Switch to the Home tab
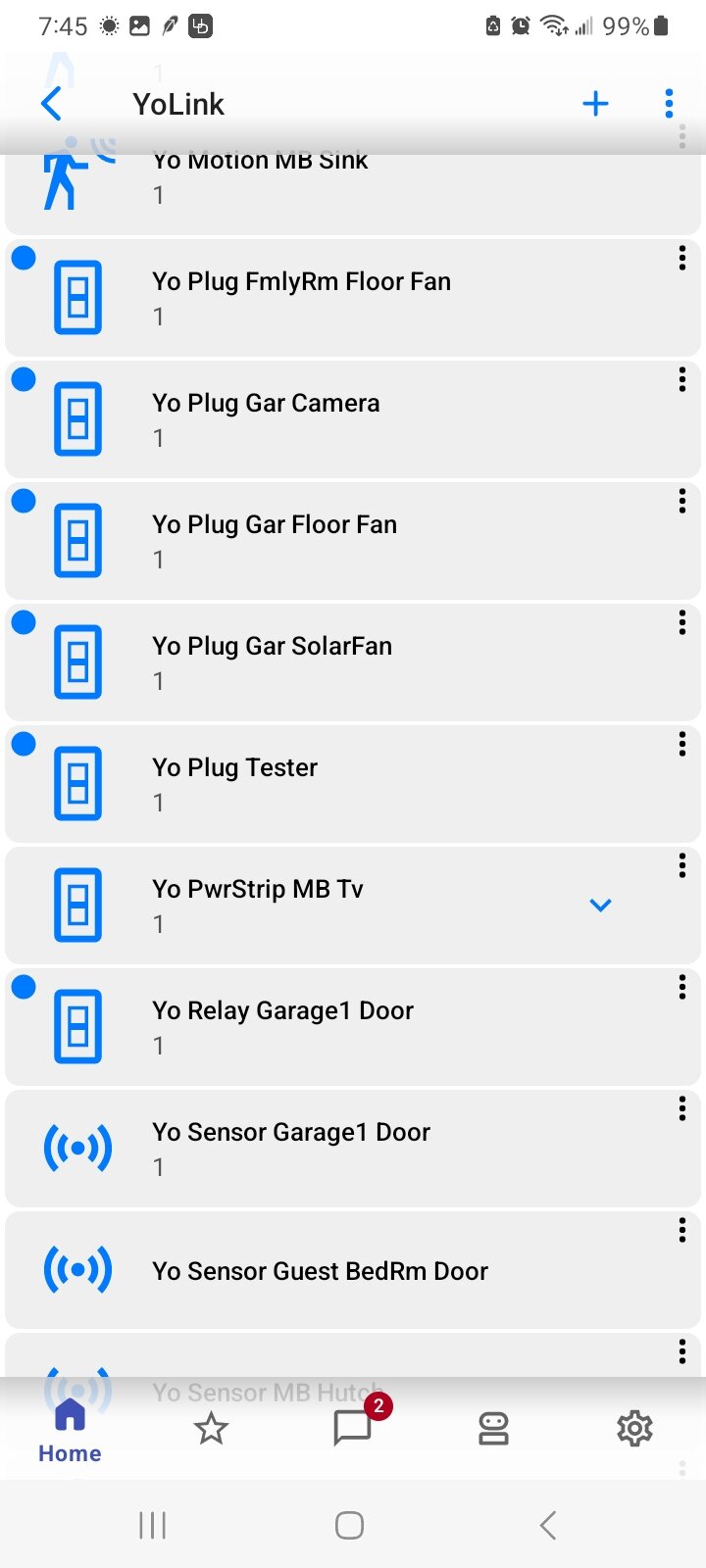Viewport: 706px width, 1568px height. (70, 1431)
